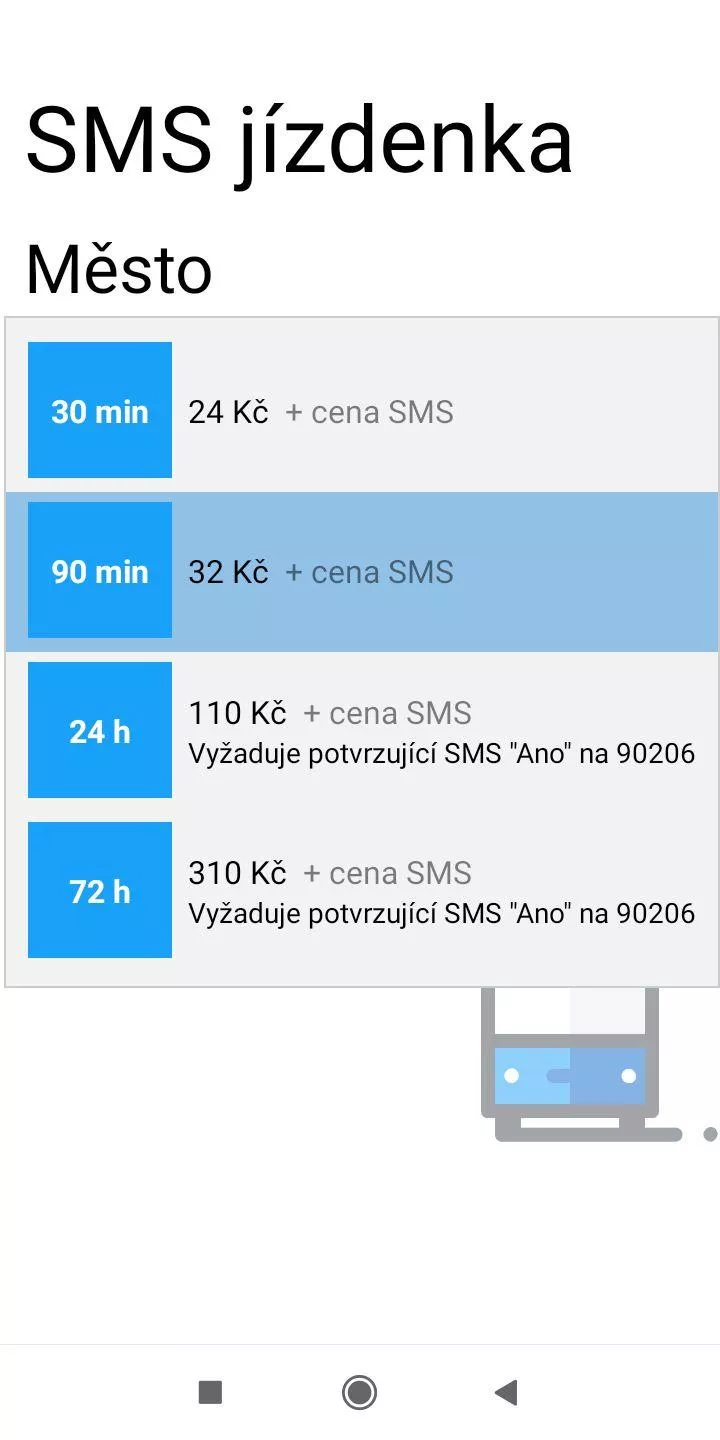This screenshot has height=1440, width=720.
Task: Pick the 24 h ticket for 110 Kč
Action: coord(360,731)
